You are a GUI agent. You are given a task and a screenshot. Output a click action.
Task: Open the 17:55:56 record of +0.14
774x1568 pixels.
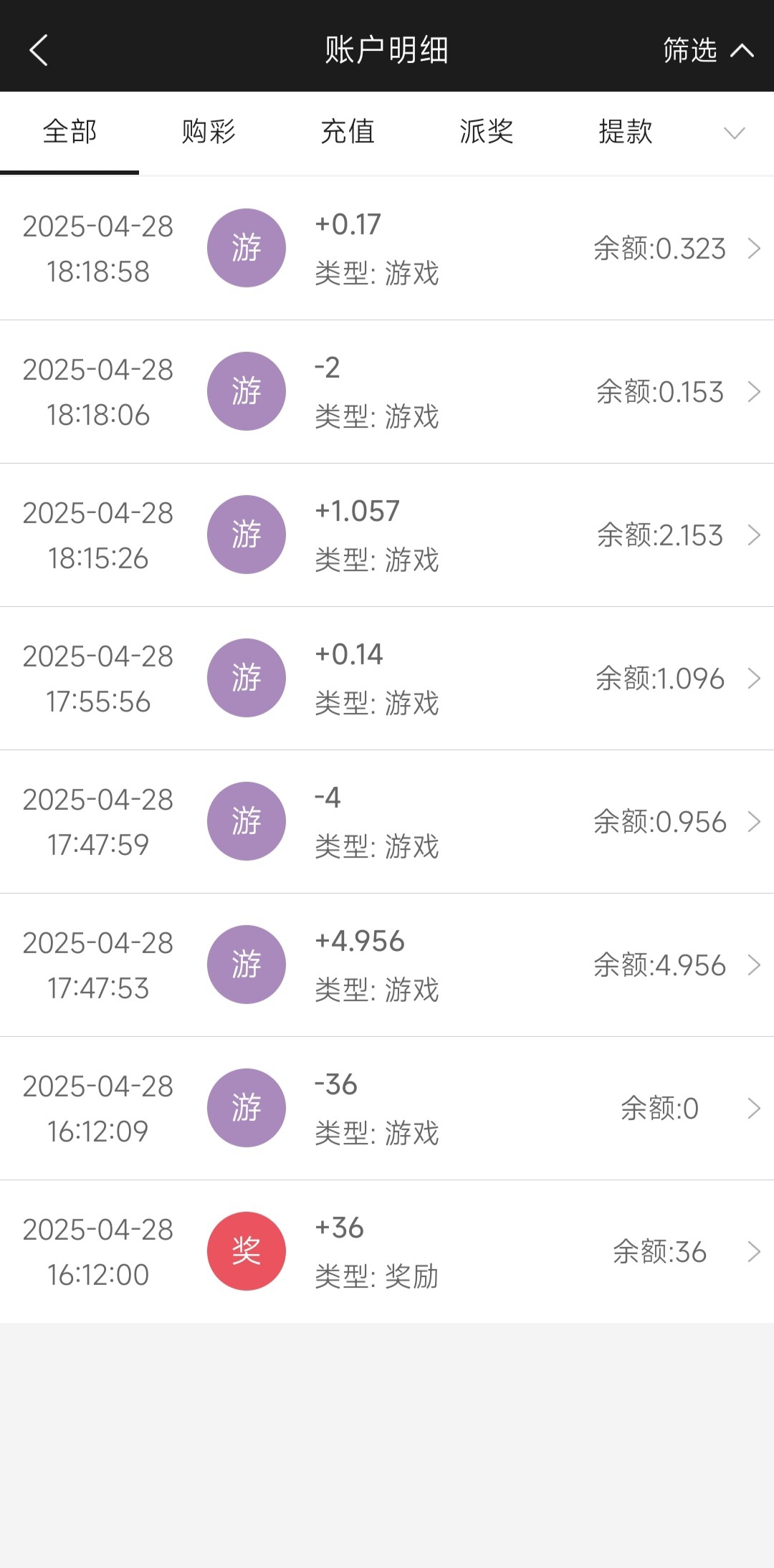click(x=387, y=679)
